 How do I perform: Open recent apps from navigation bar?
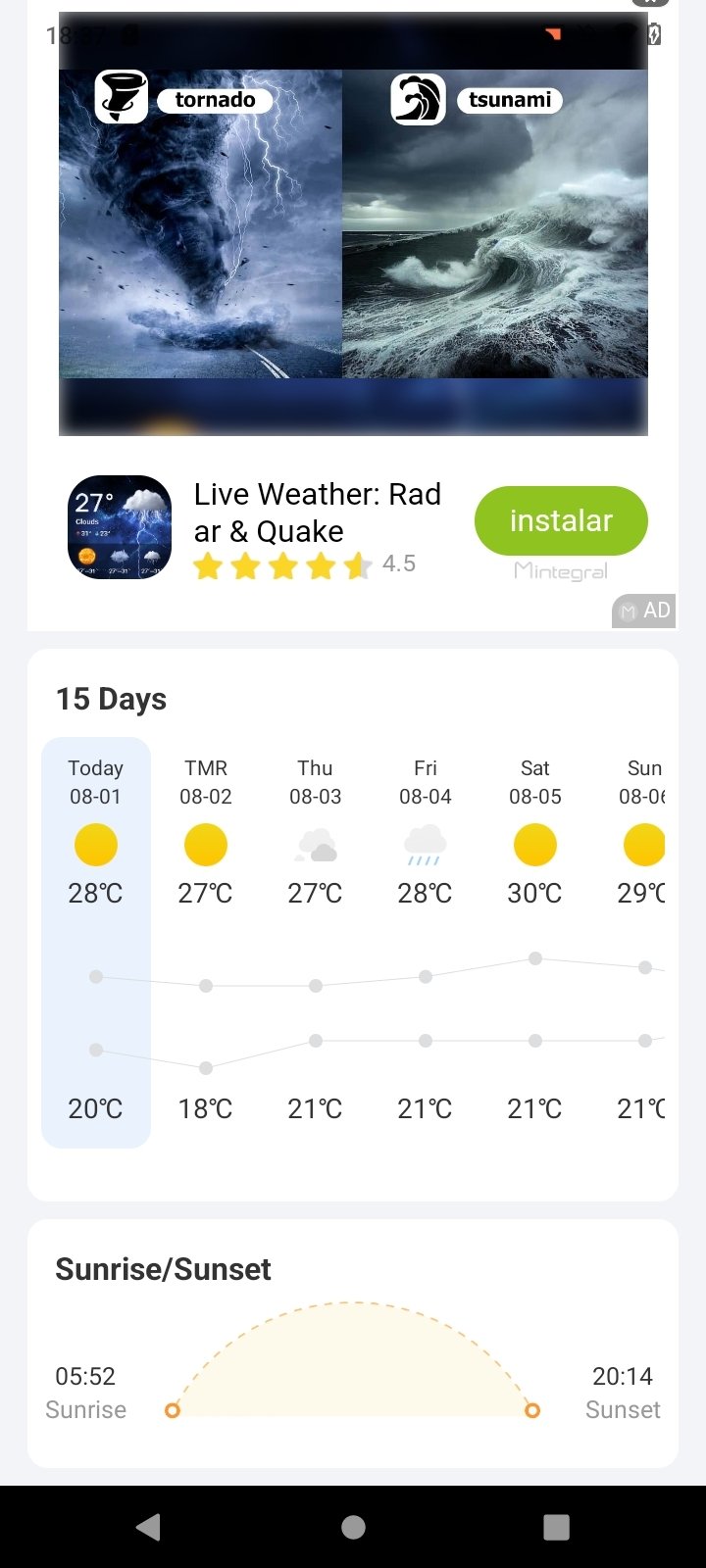point(556,1527)
